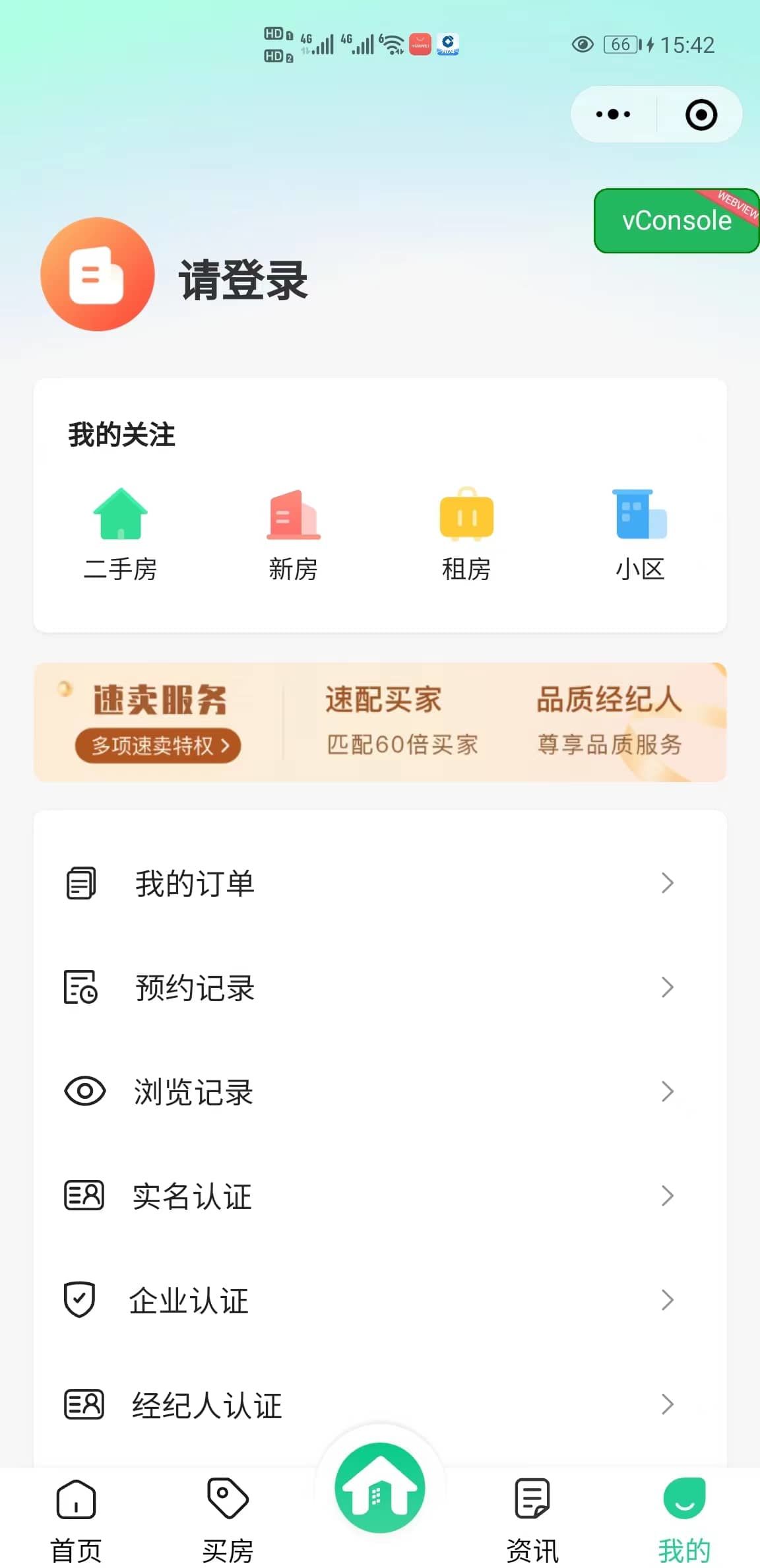Open the mini program more-options menu
Viewport: 760px width, 1568px height.
tap(613, 115)
